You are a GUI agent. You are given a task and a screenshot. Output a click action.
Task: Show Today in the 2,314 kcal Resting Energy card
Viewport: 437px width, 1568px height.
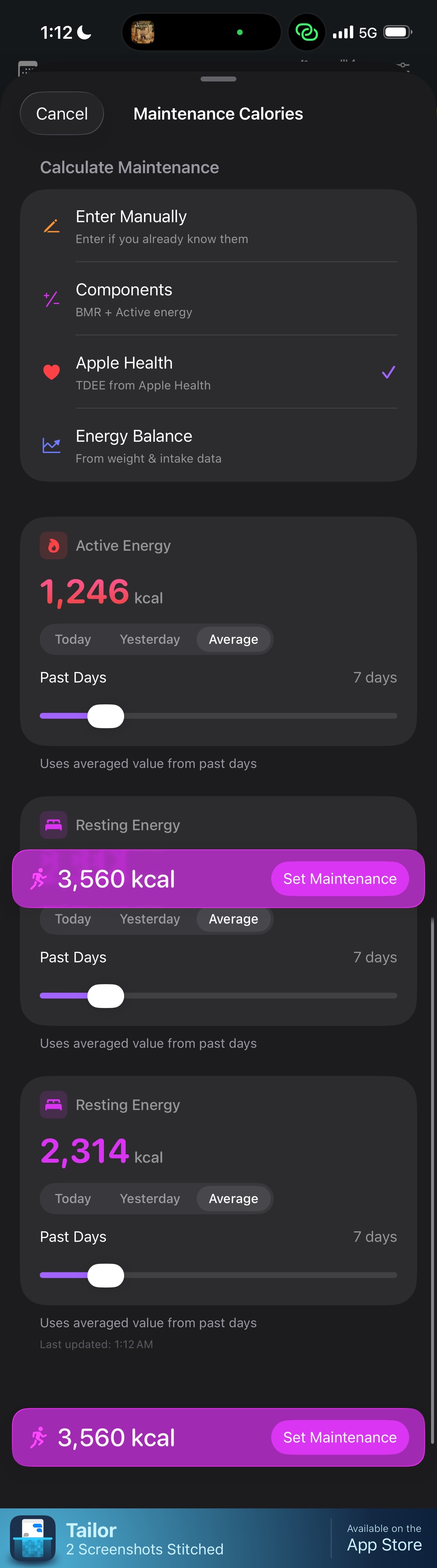click(x=73, y=1198)
